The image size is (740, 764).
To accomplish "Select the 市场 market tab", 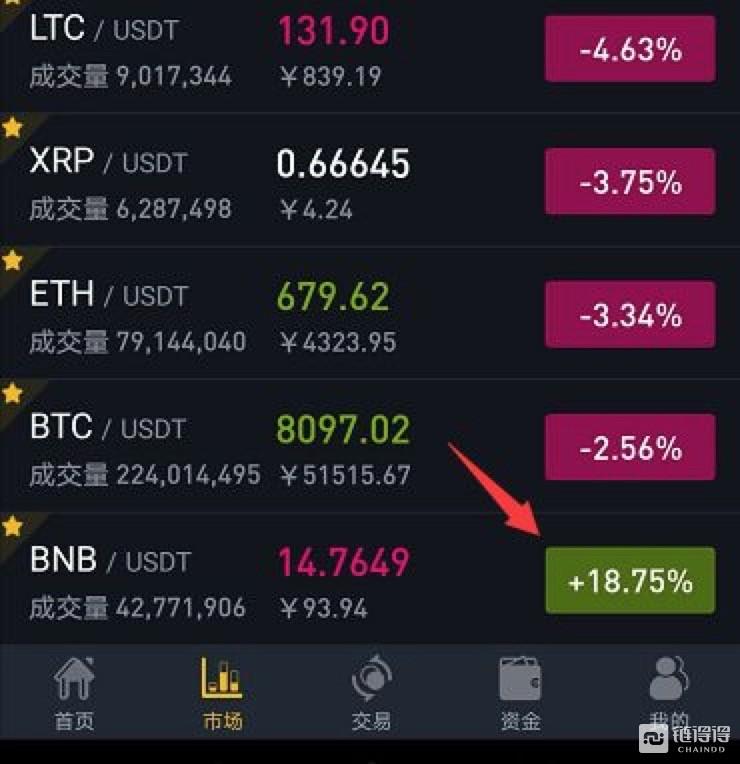I will 222,695.
